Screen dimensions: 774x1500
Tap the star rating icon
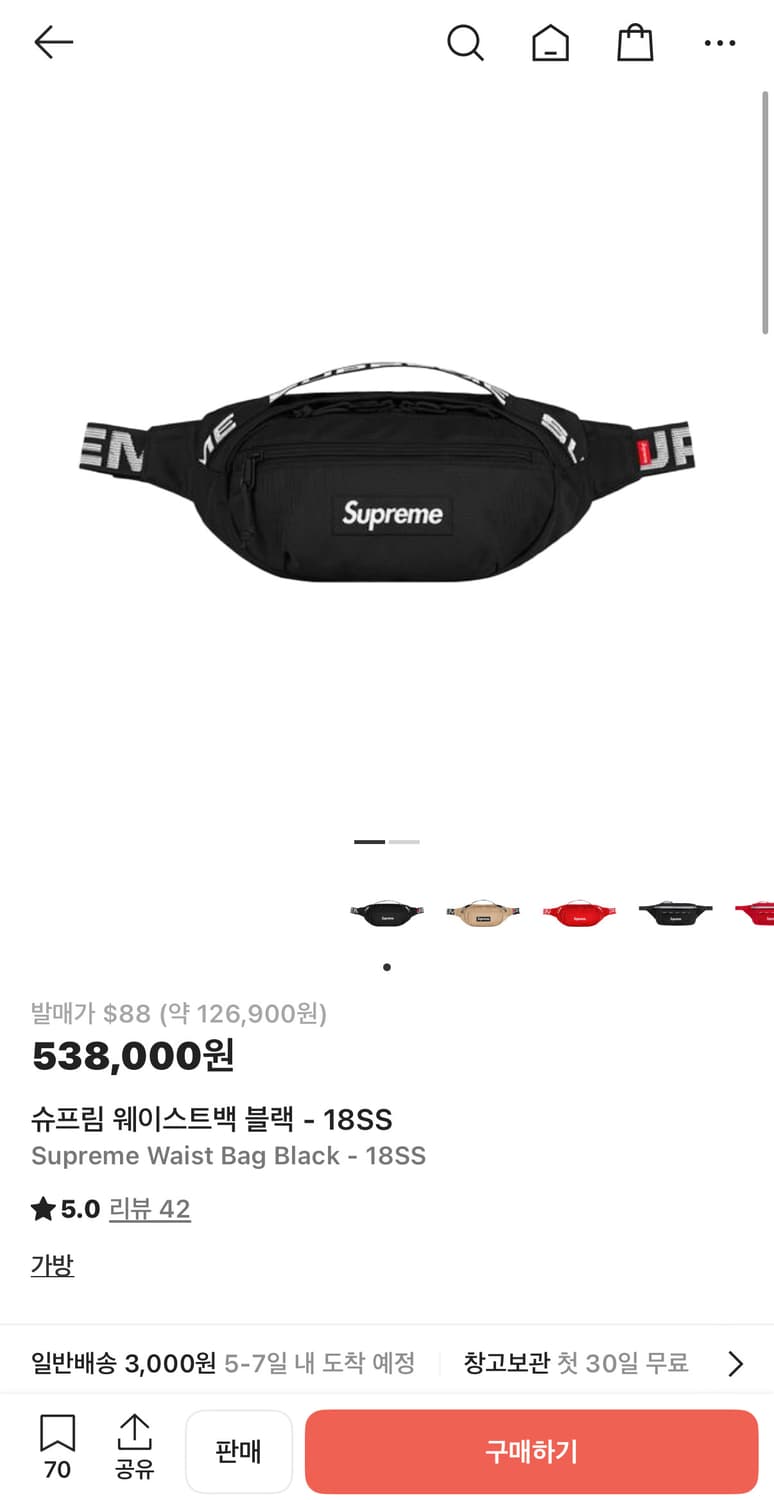41,1208
